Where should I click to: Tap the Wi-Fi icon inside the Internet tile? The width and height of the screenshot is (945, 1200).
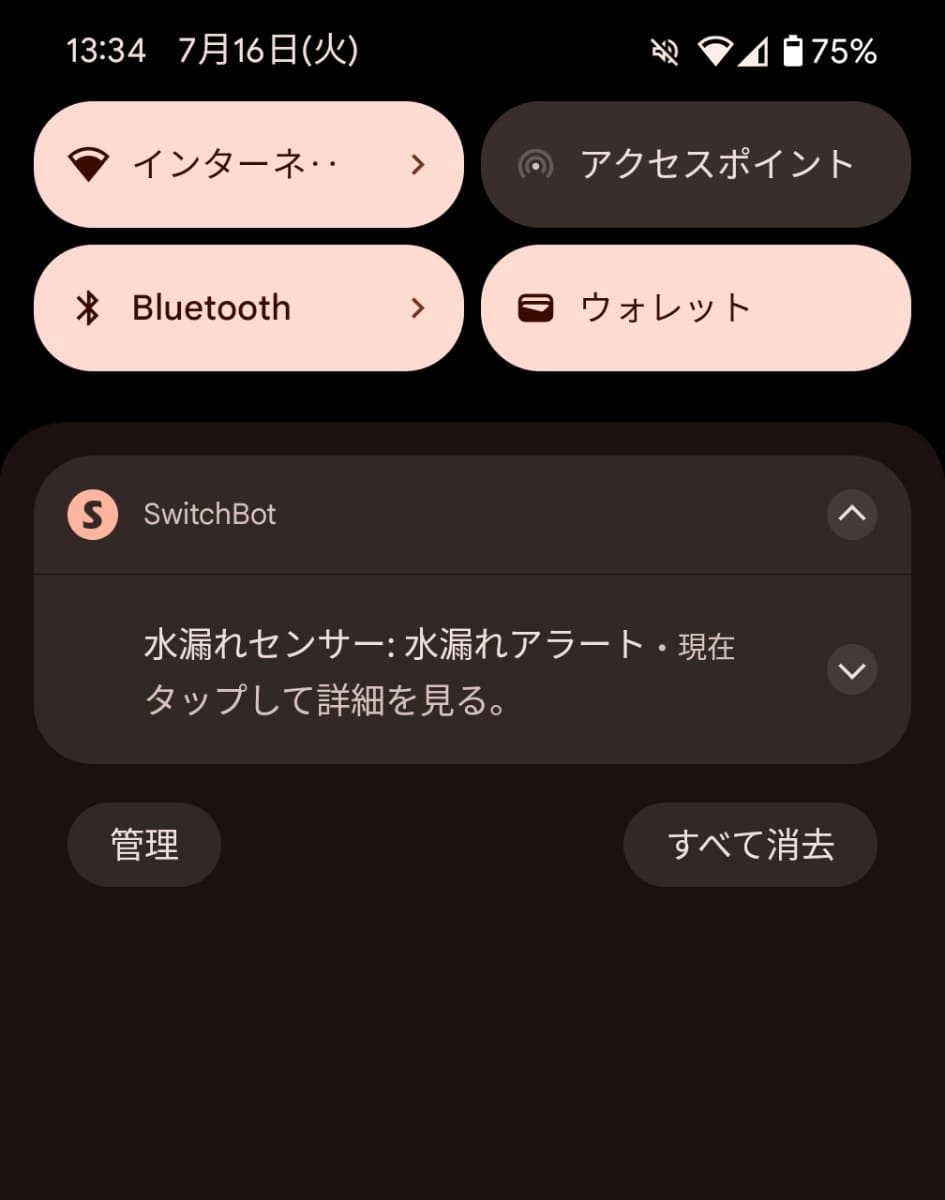coord(88,164)
